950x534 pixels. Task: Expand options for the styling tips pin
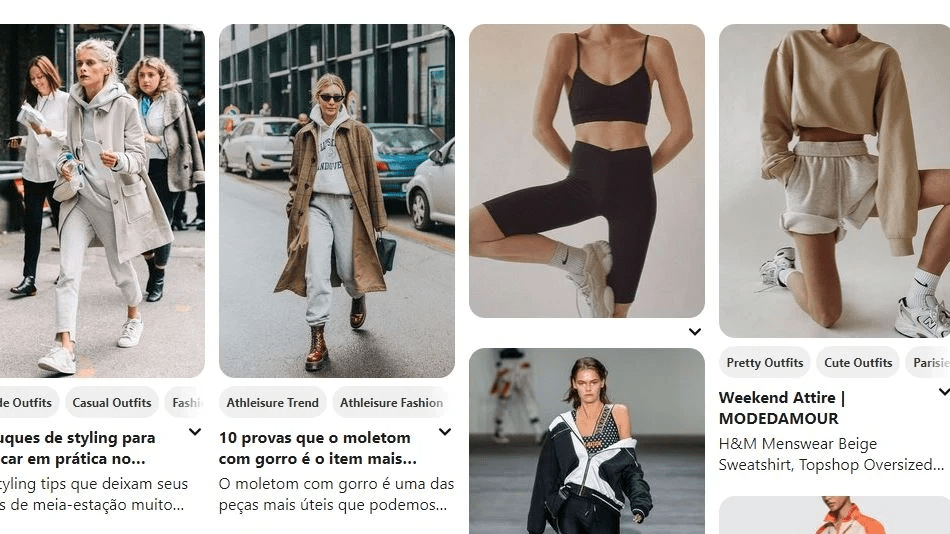tap(195, 432)
